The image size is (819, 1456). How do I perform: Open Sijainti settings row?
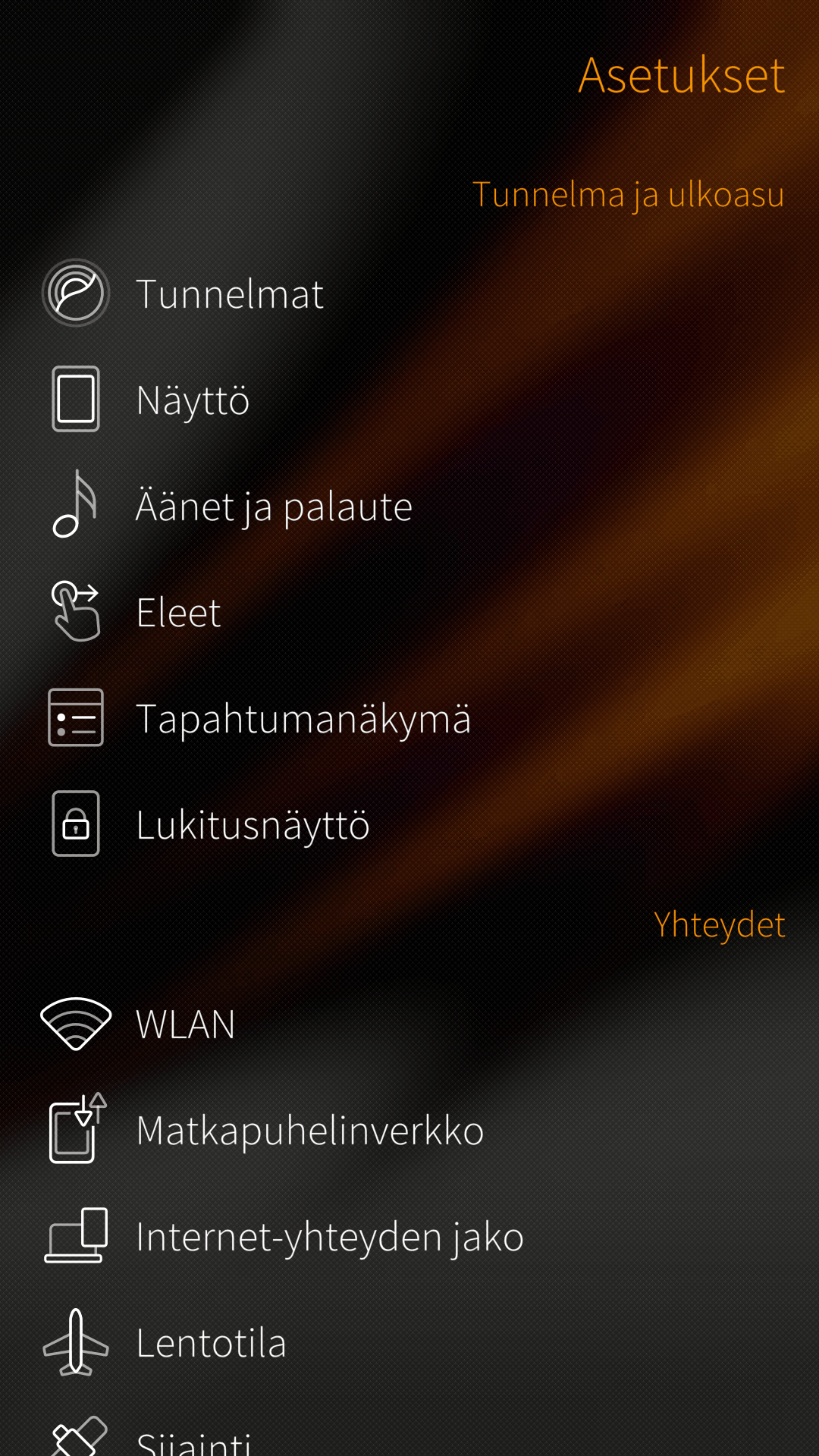point(193,1441)
